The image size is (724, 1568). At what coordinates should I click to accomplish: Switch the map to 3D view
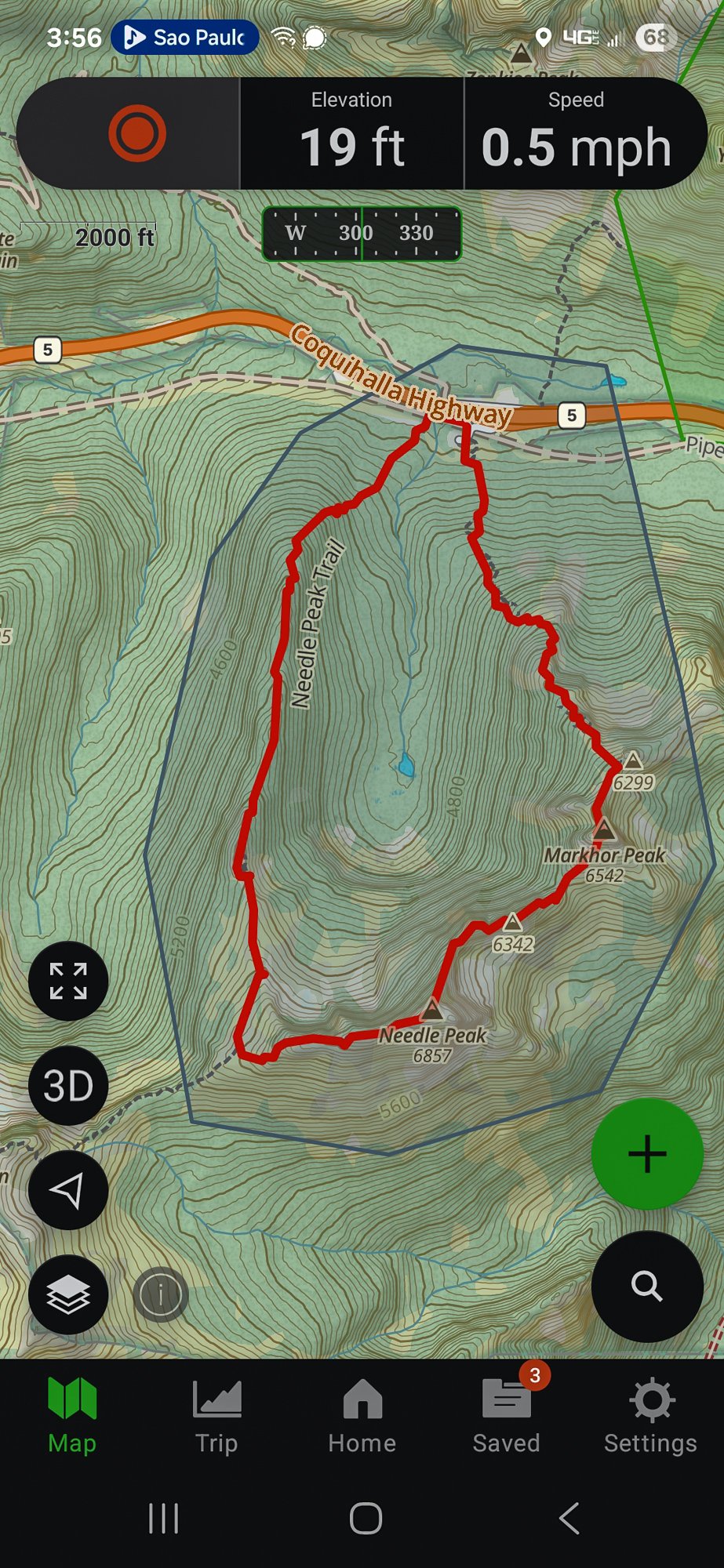tap(68, 1086)
